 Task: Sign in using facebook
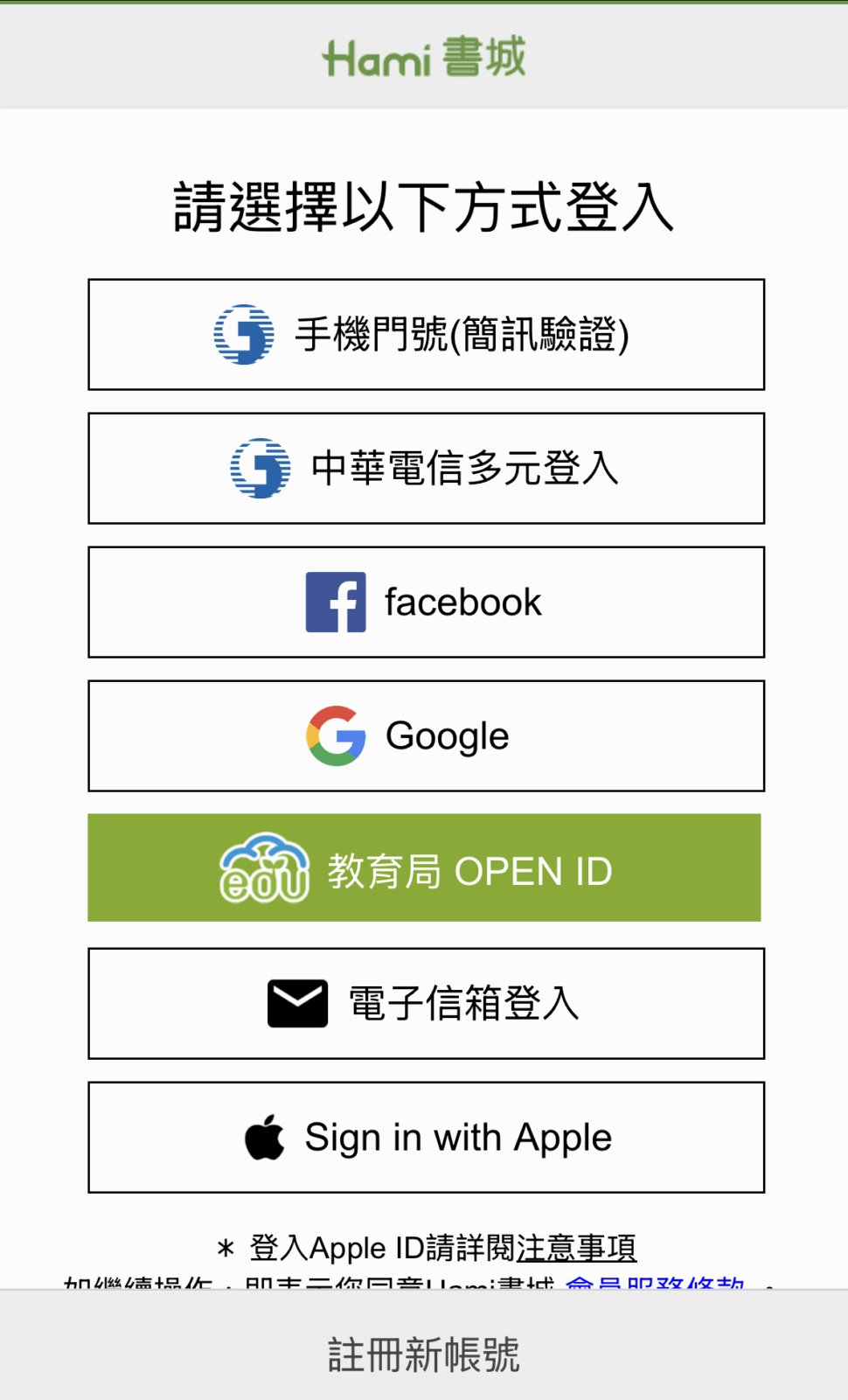point(426,602)
